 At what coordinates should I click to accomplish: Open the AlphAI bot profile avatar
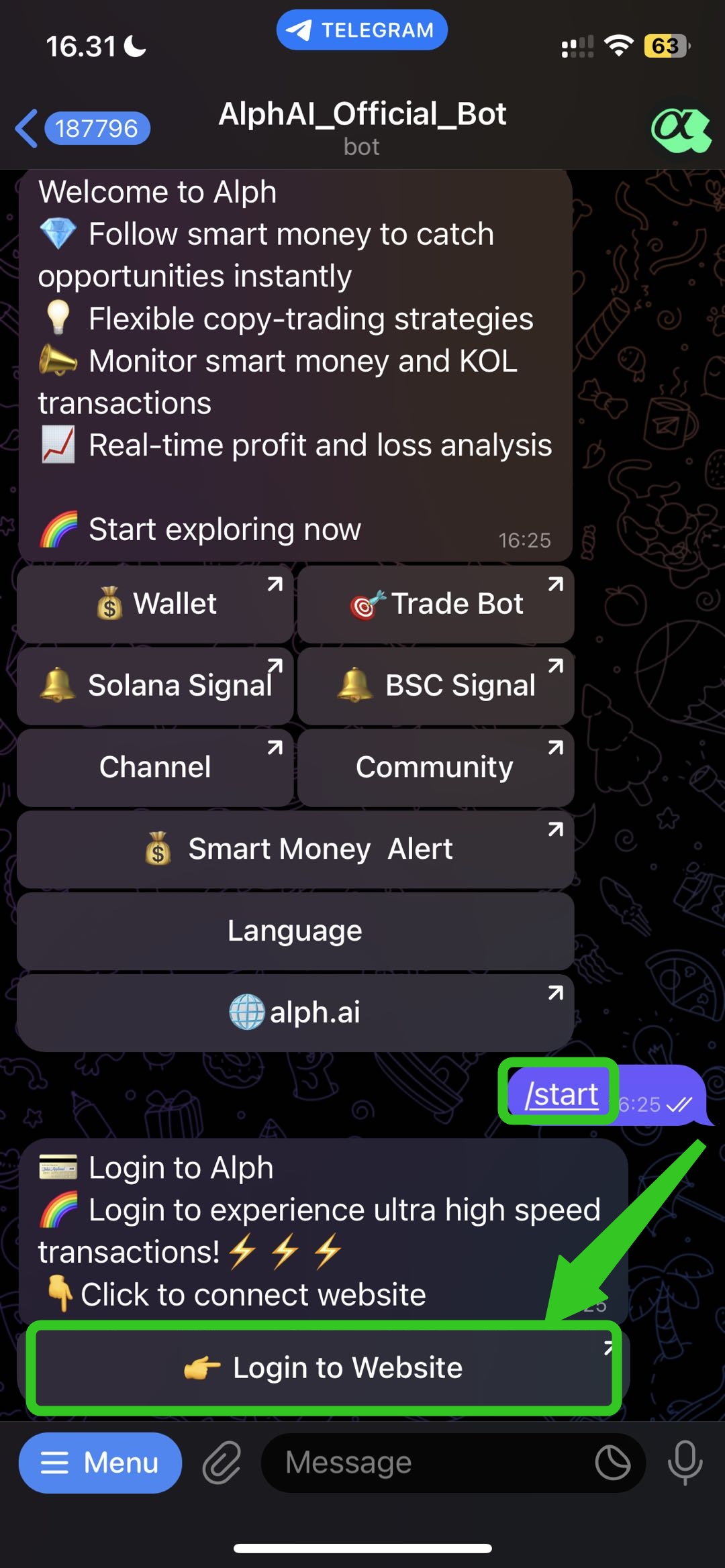[x=679, y=129]
